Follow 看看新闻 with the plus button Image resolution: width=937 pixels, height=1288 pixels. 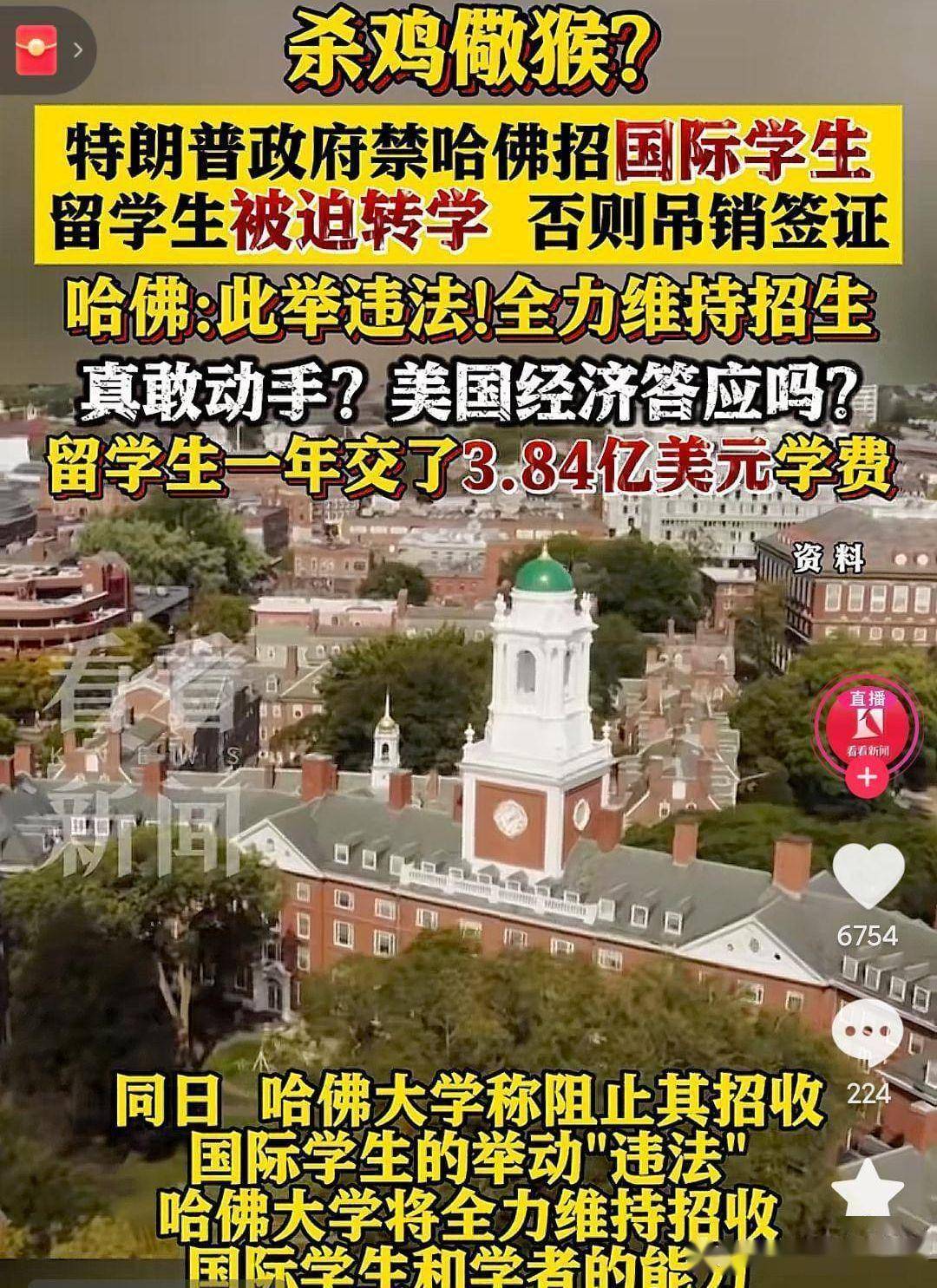pos(866,776)
